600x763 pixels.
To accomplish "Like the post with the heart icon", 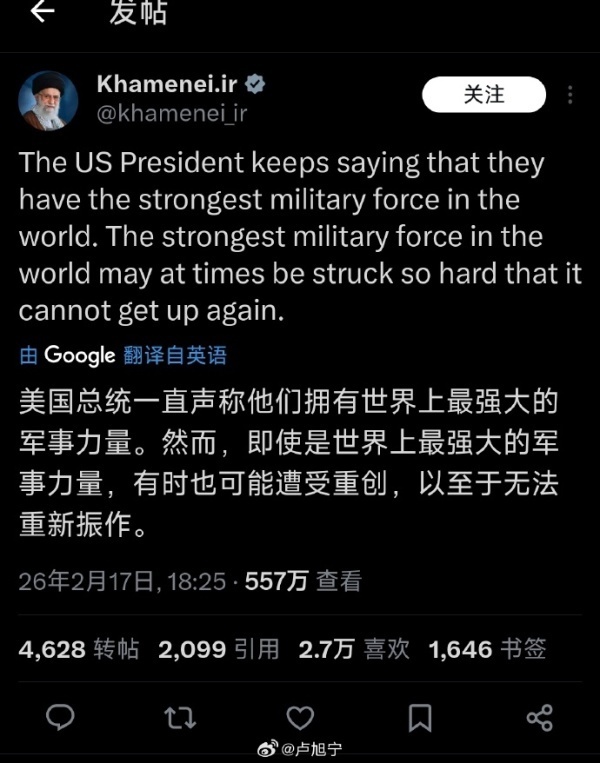I will [x=300, y=717].
